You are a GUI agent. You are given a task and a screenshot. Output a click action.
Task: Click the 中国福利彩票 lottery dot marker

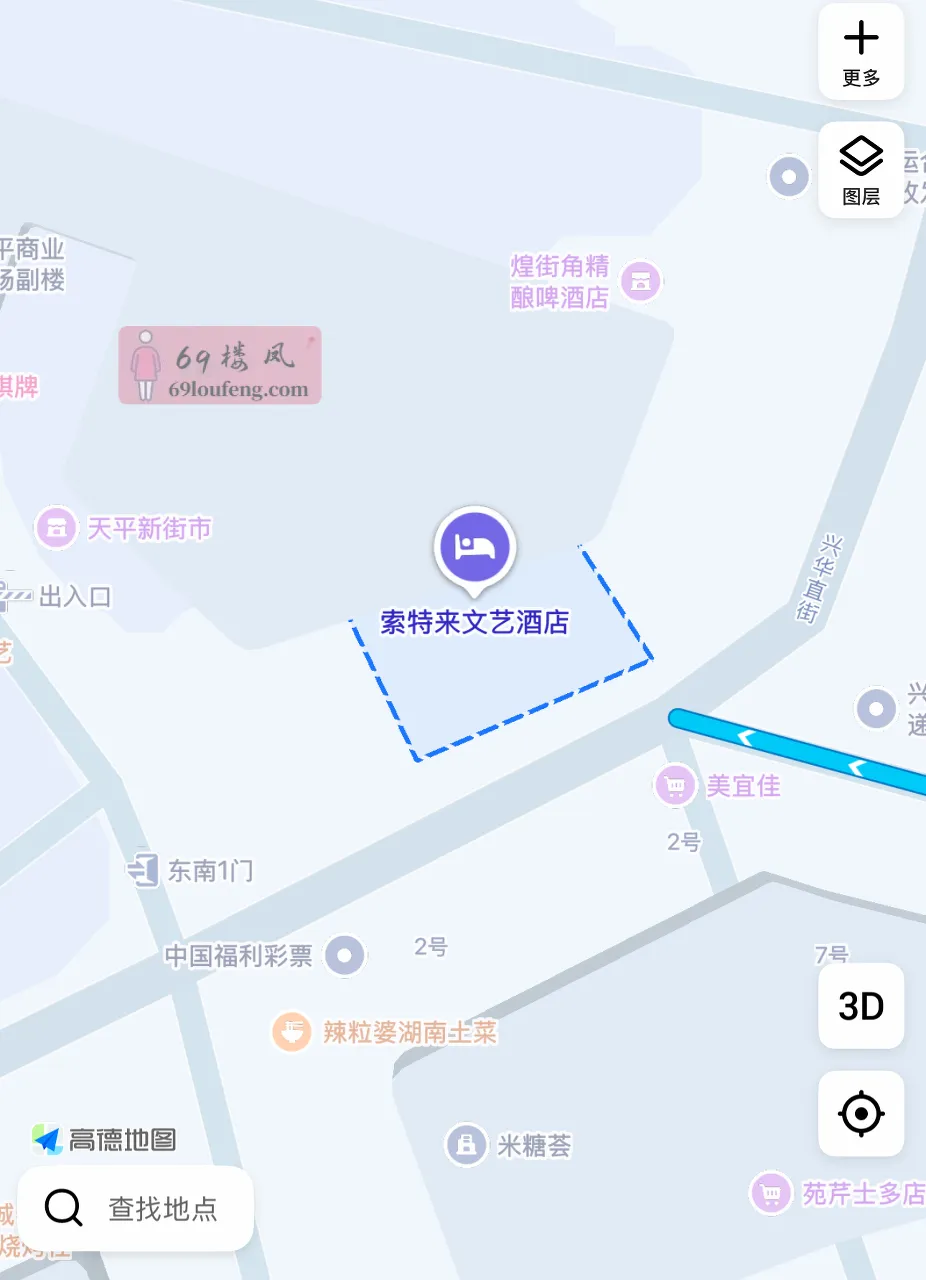(x=344, y=956)
